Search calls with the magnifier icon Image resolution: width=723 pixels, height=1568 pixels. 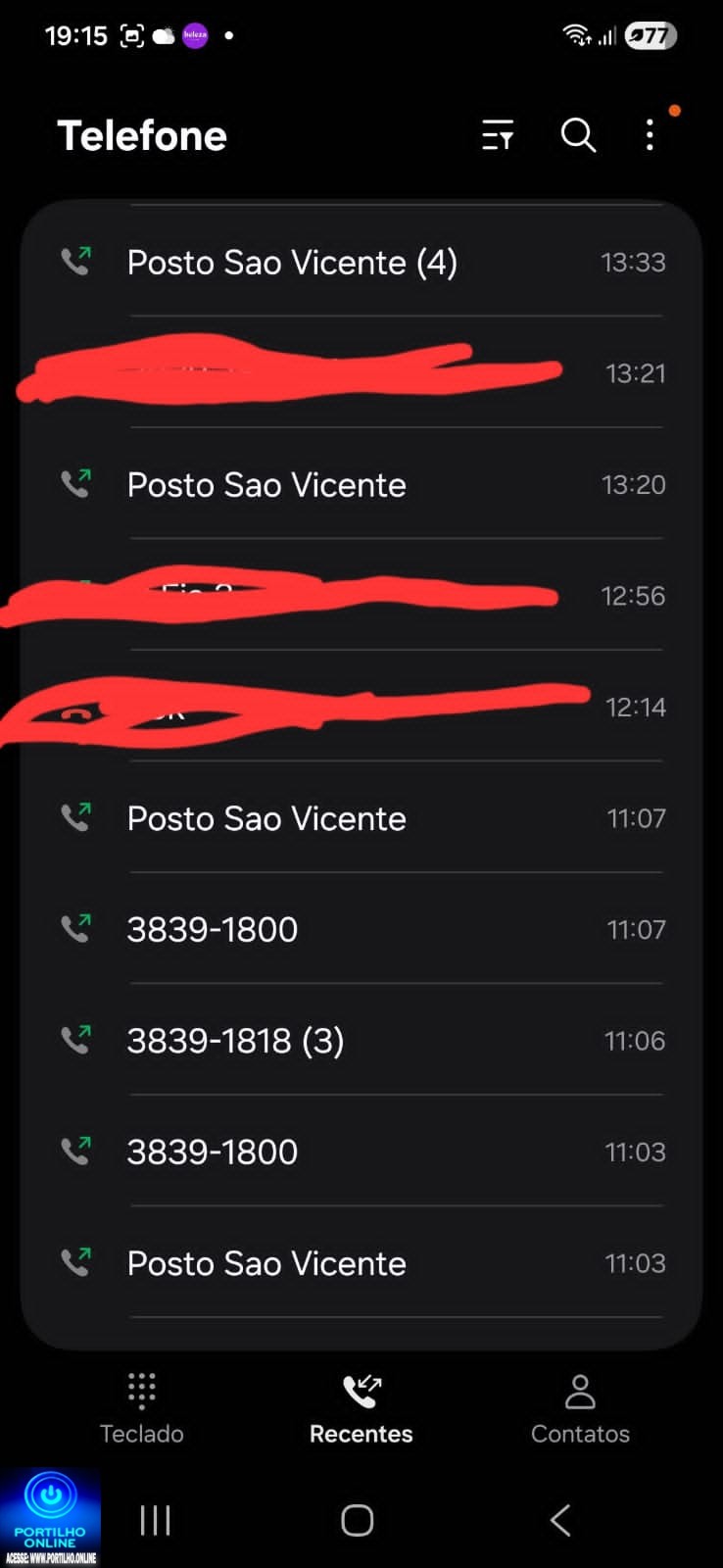(x=578, y=135)
